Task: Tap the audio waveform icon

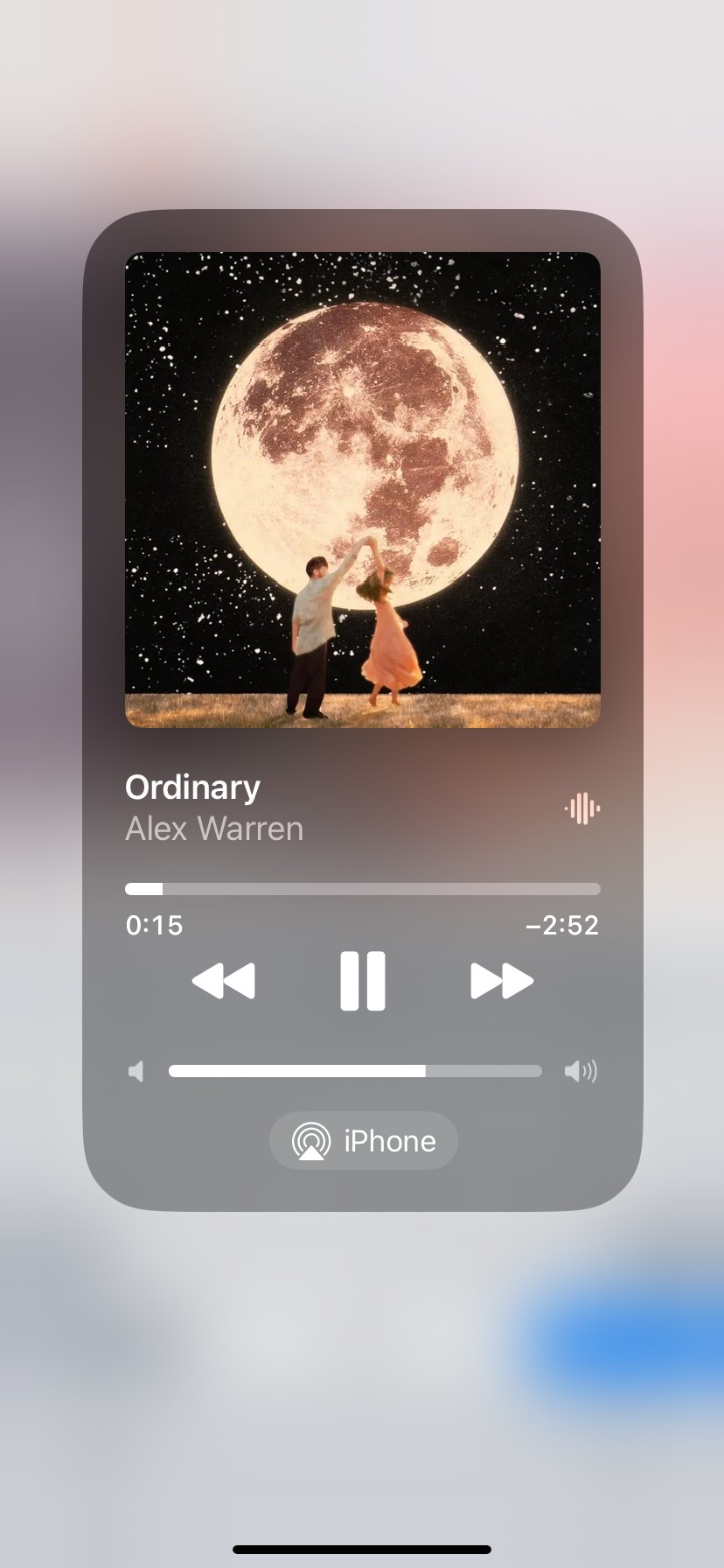Action: pos(582,808)
